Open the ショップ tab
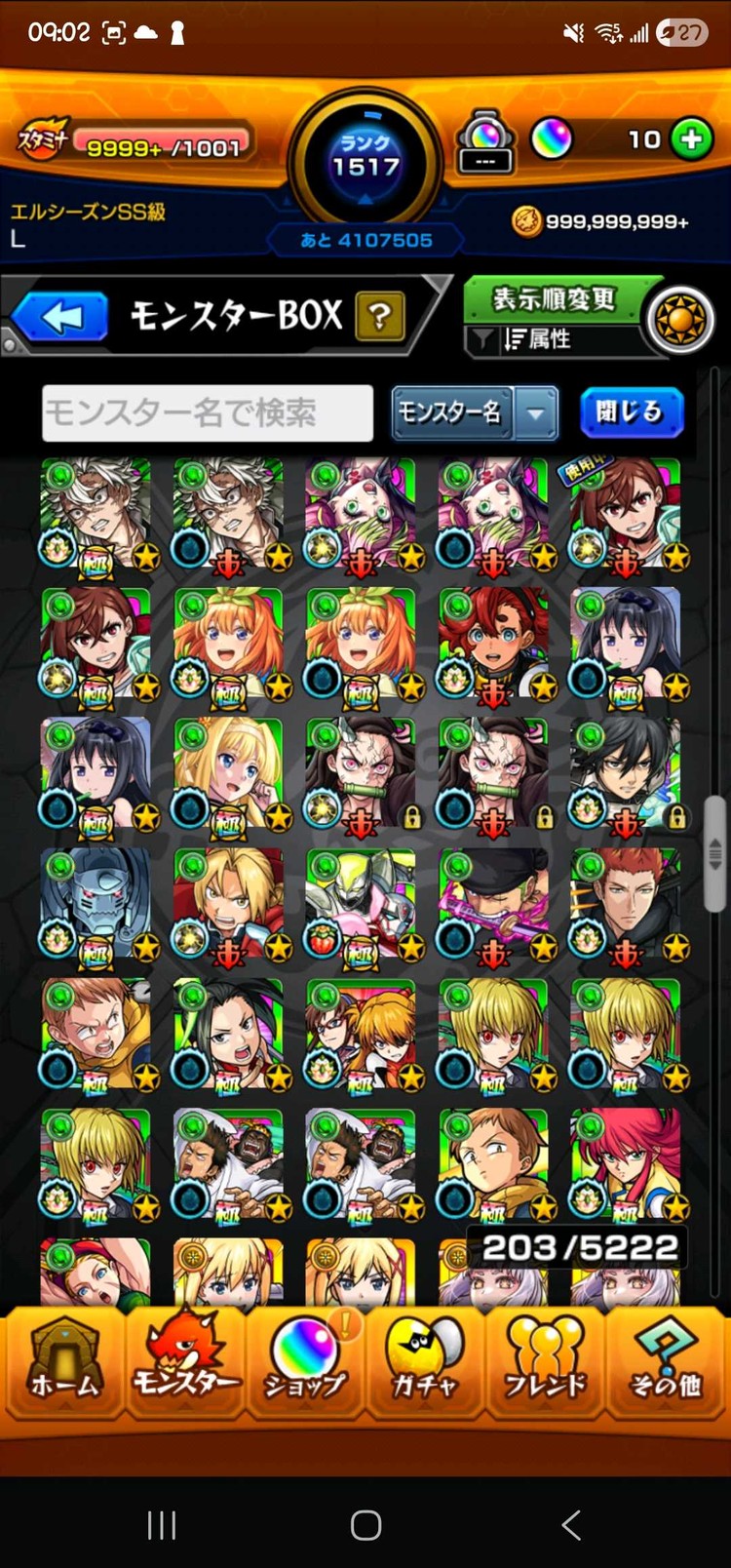The image size is (731, 1568). pos(305,1360)
